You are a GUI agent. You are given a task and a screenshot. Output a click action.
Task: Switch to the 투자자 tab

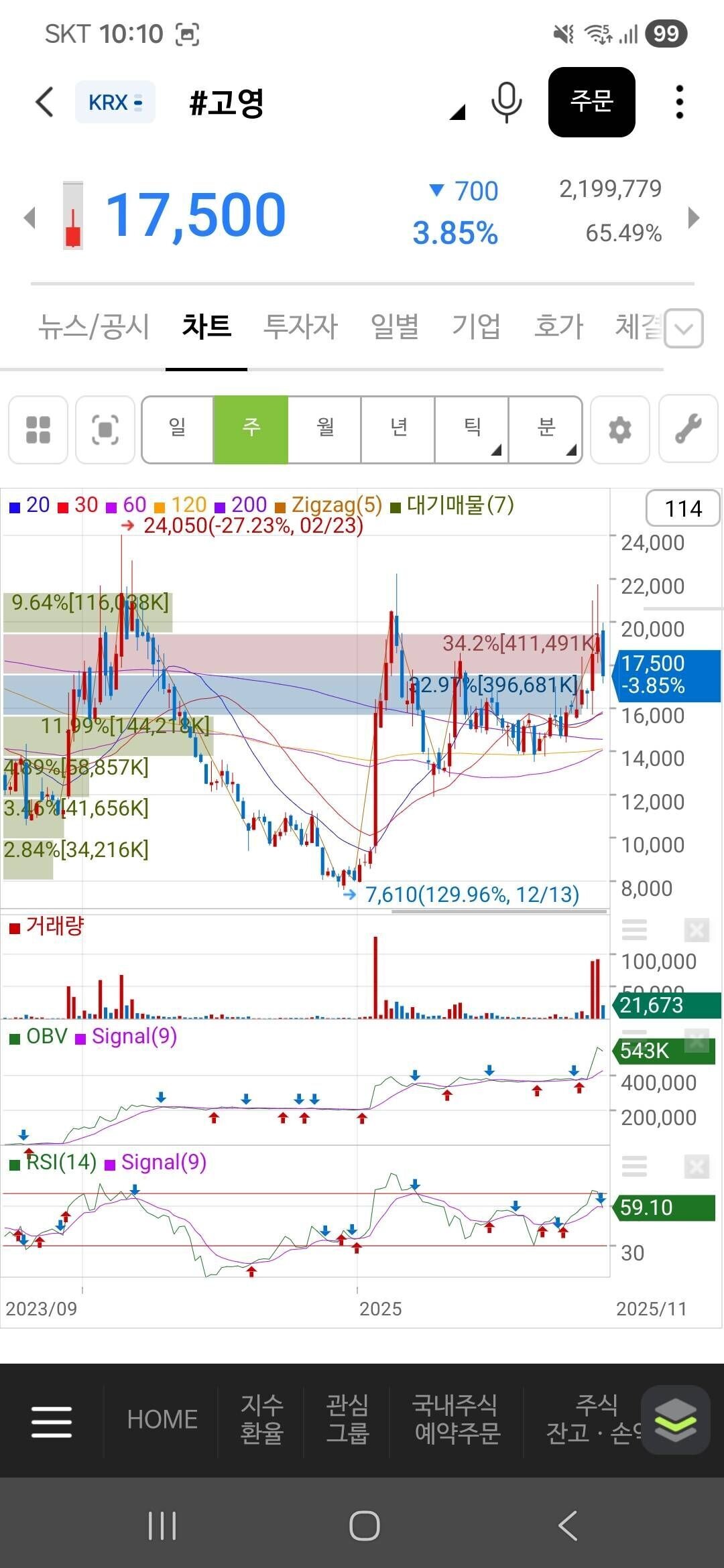coord(300,327)
